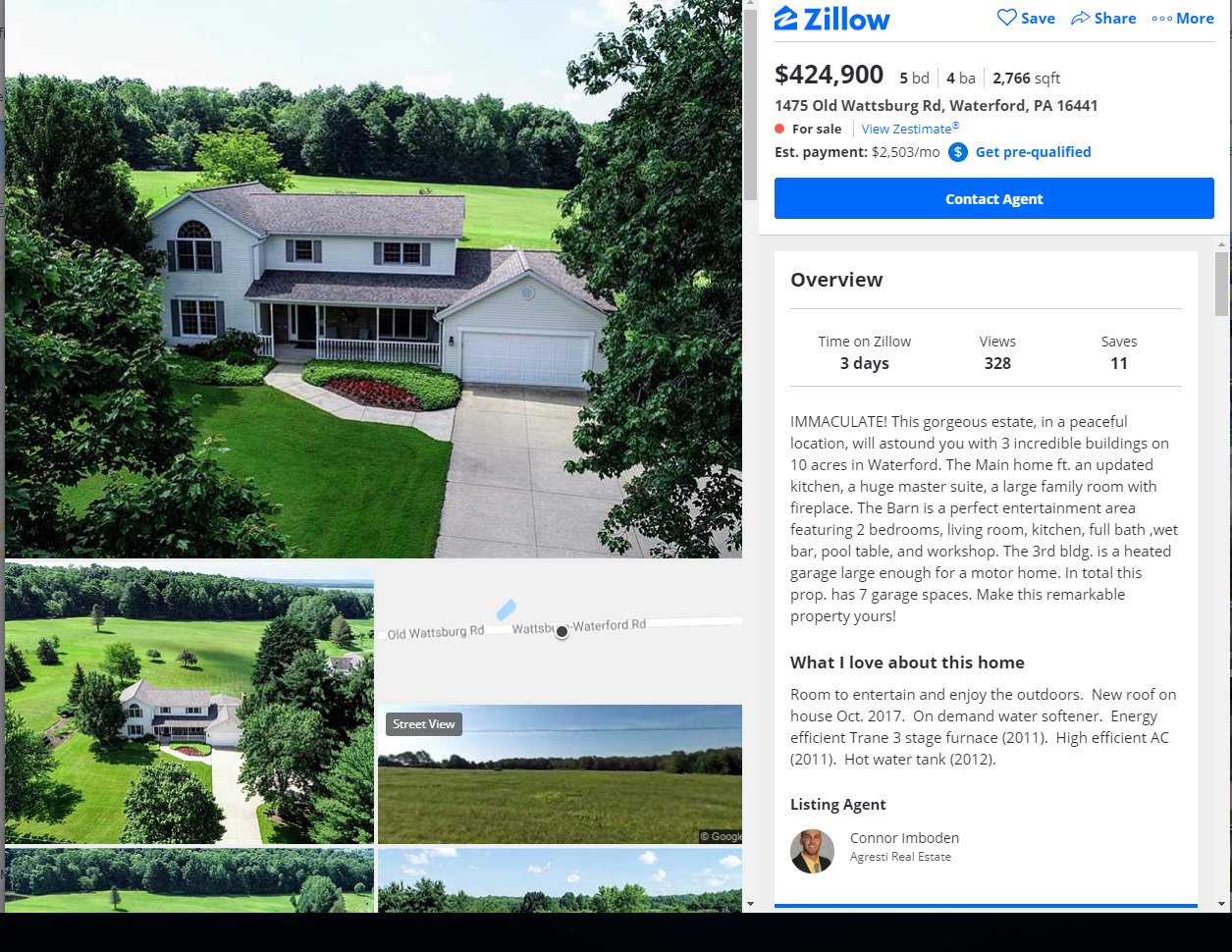Save this home listing

pos(1026,19)
